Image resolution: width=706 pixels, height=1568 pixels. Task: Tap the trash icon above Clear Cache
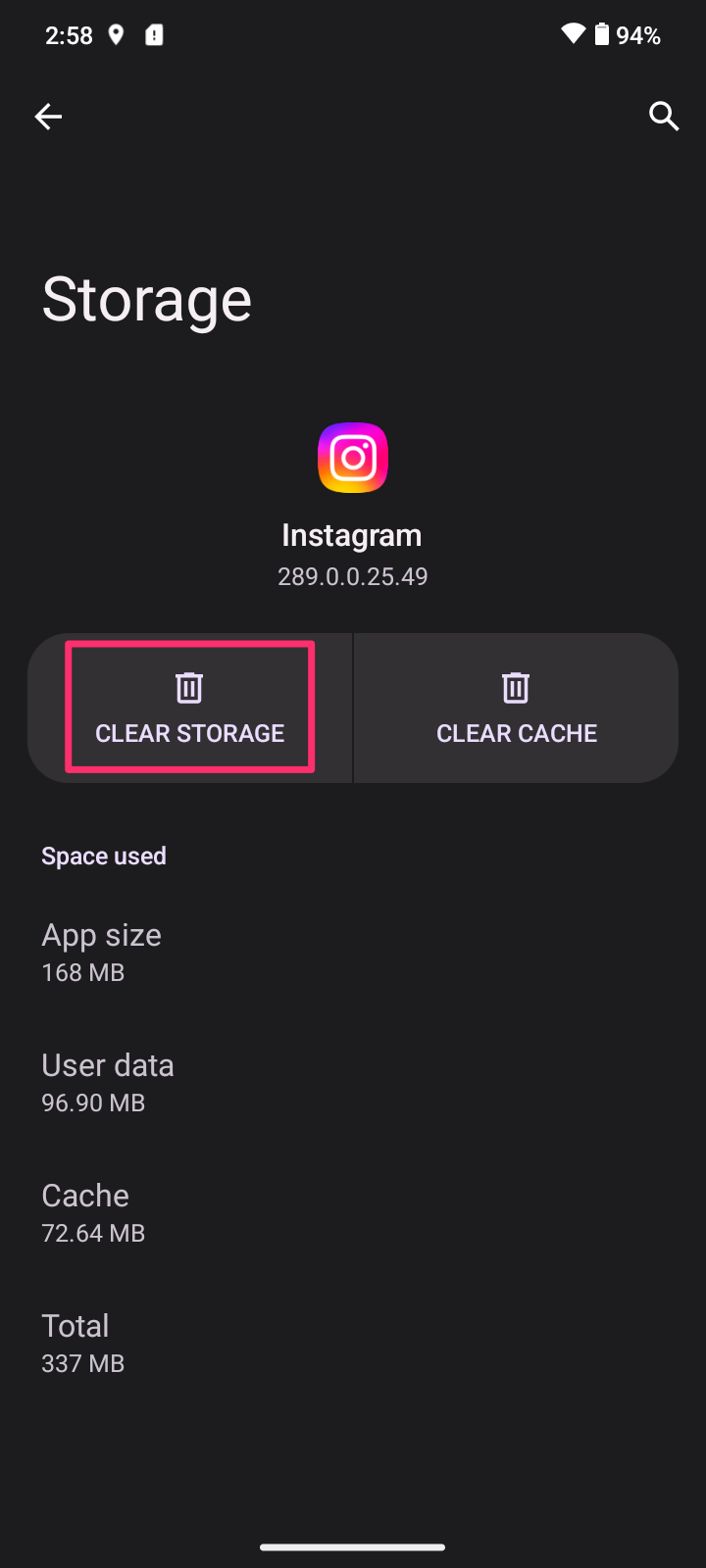516,687
